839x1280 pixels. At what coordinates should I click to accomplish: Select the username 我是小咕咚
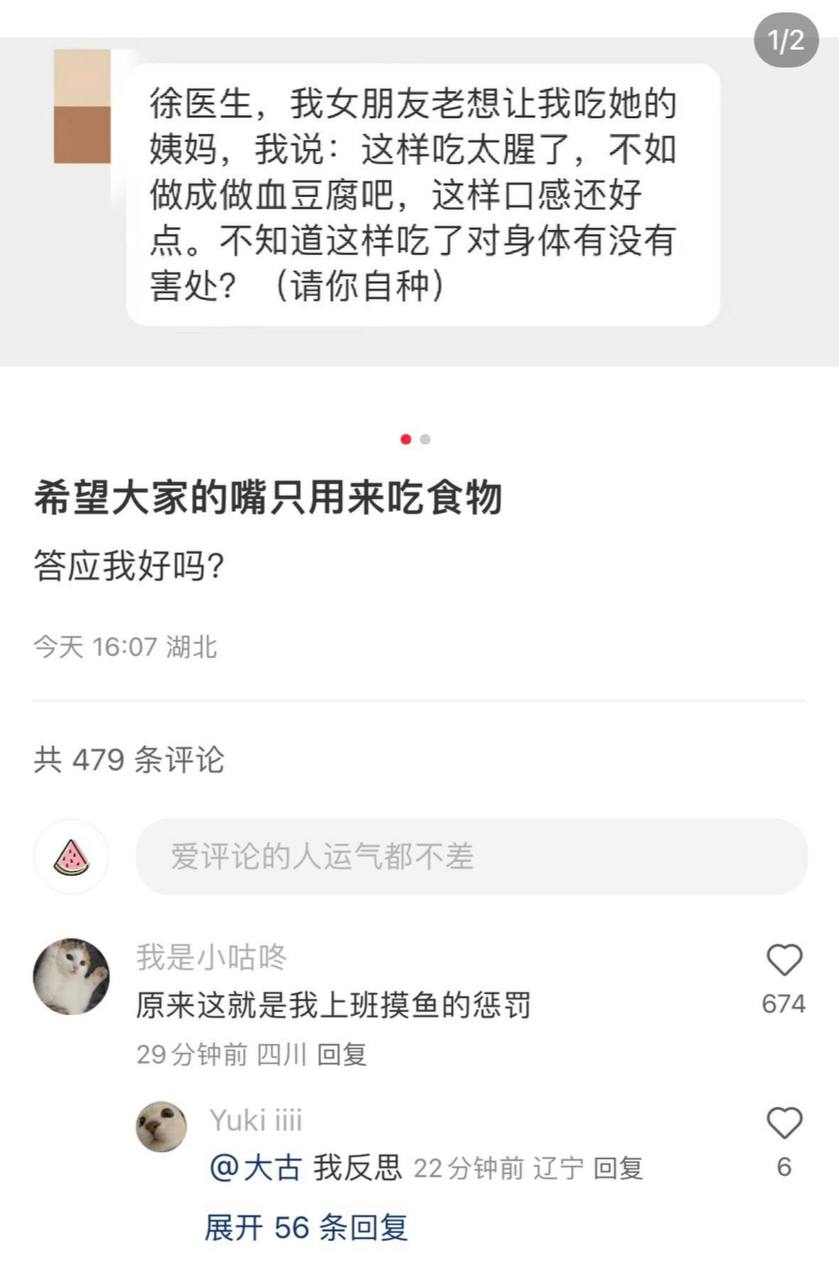[210, 957]
